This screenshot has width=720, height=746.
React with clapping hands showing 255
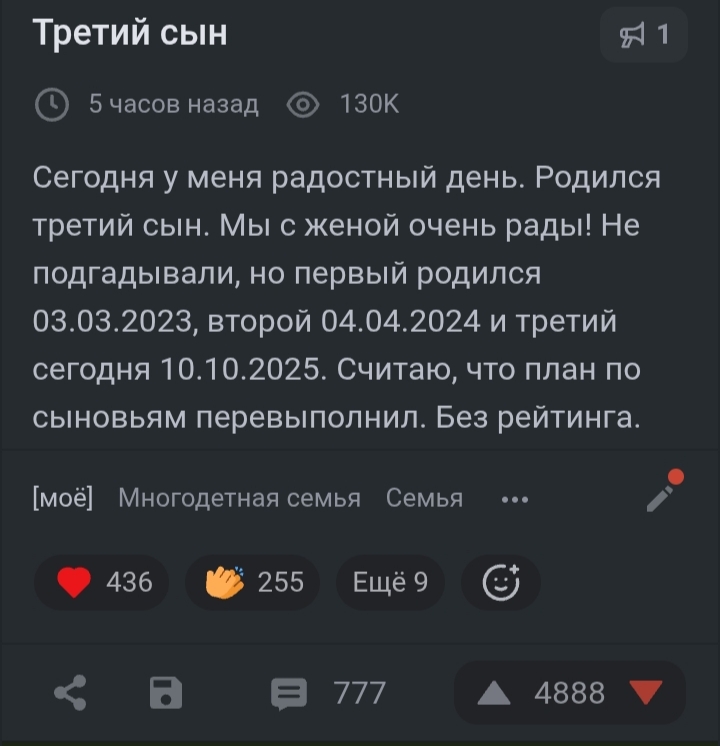tap(253, 582)
